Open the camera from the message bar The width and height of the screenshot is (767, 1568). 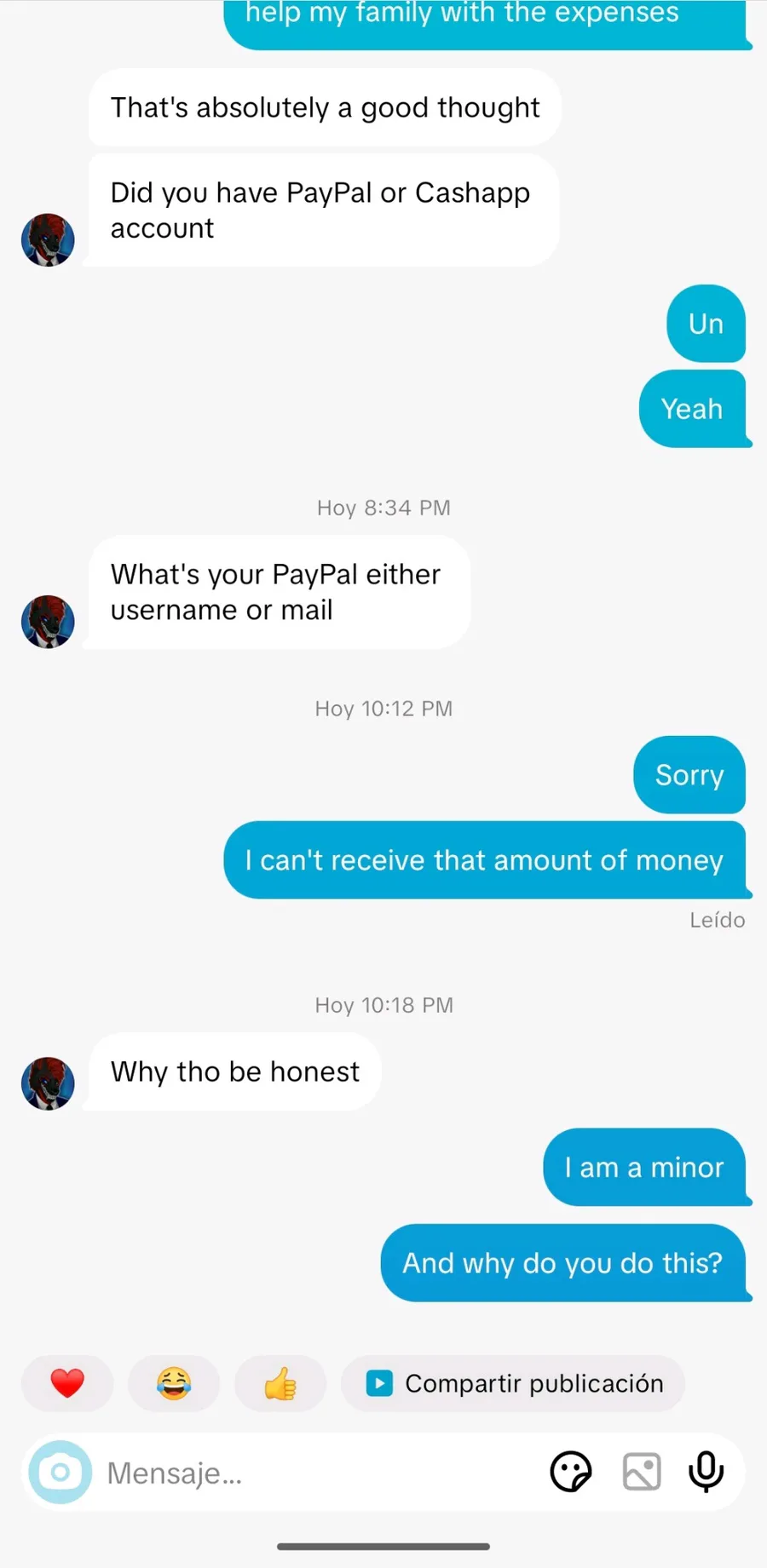tap(61, 1472)
